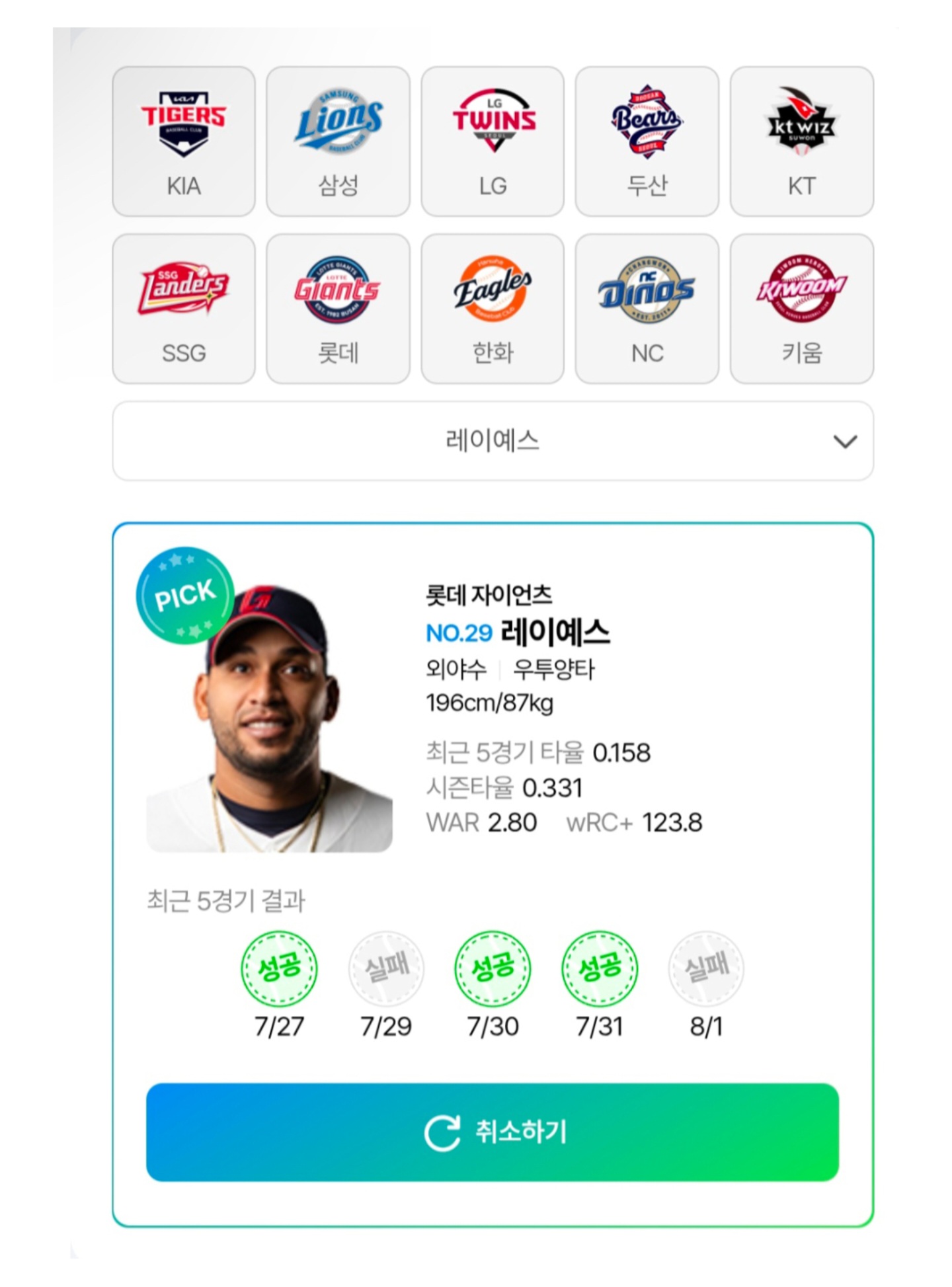Image resolution: width=952 pixels, height=1287 pixels.
Task: Expand the 레이예스 player dropdown
Action: [x=493, y=441]
